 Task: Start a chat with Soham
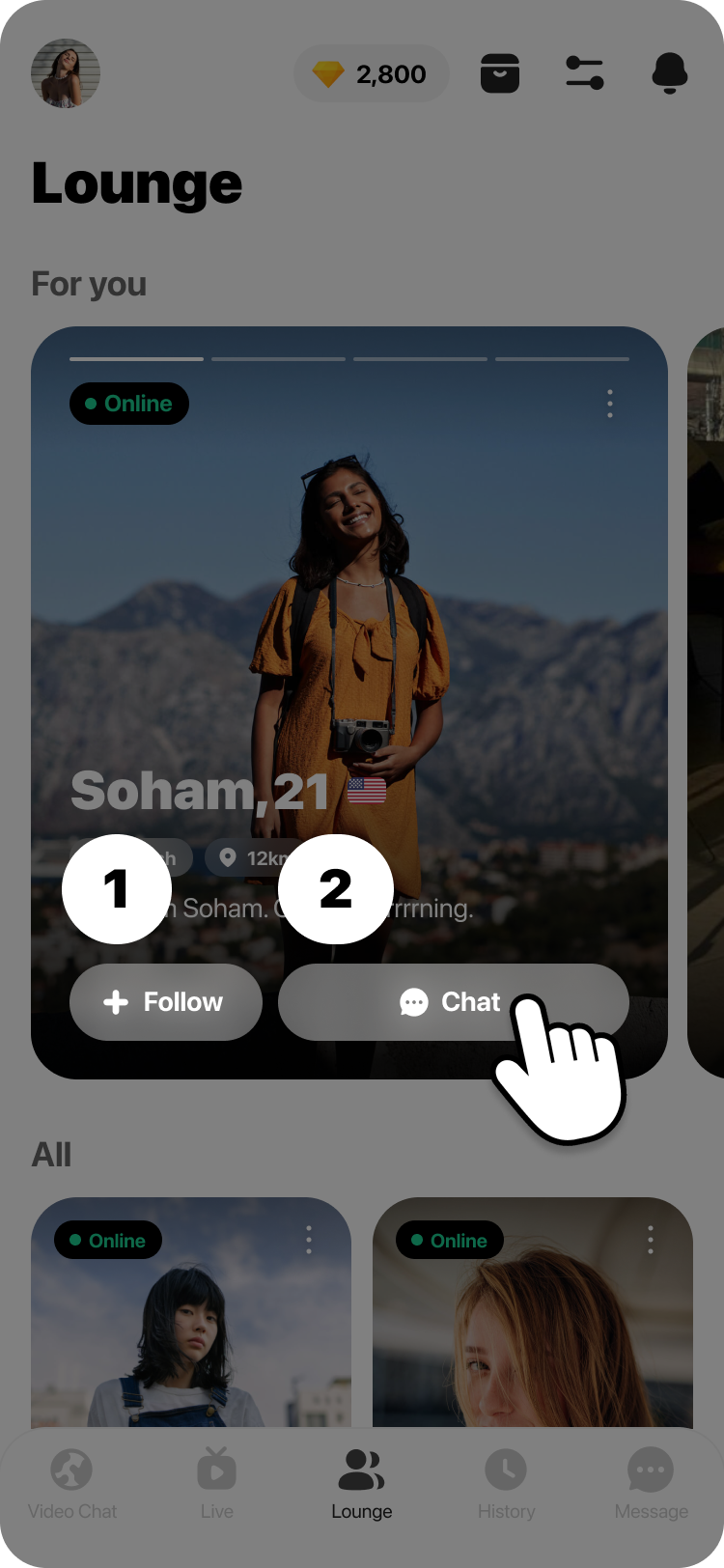point(453,1002)
